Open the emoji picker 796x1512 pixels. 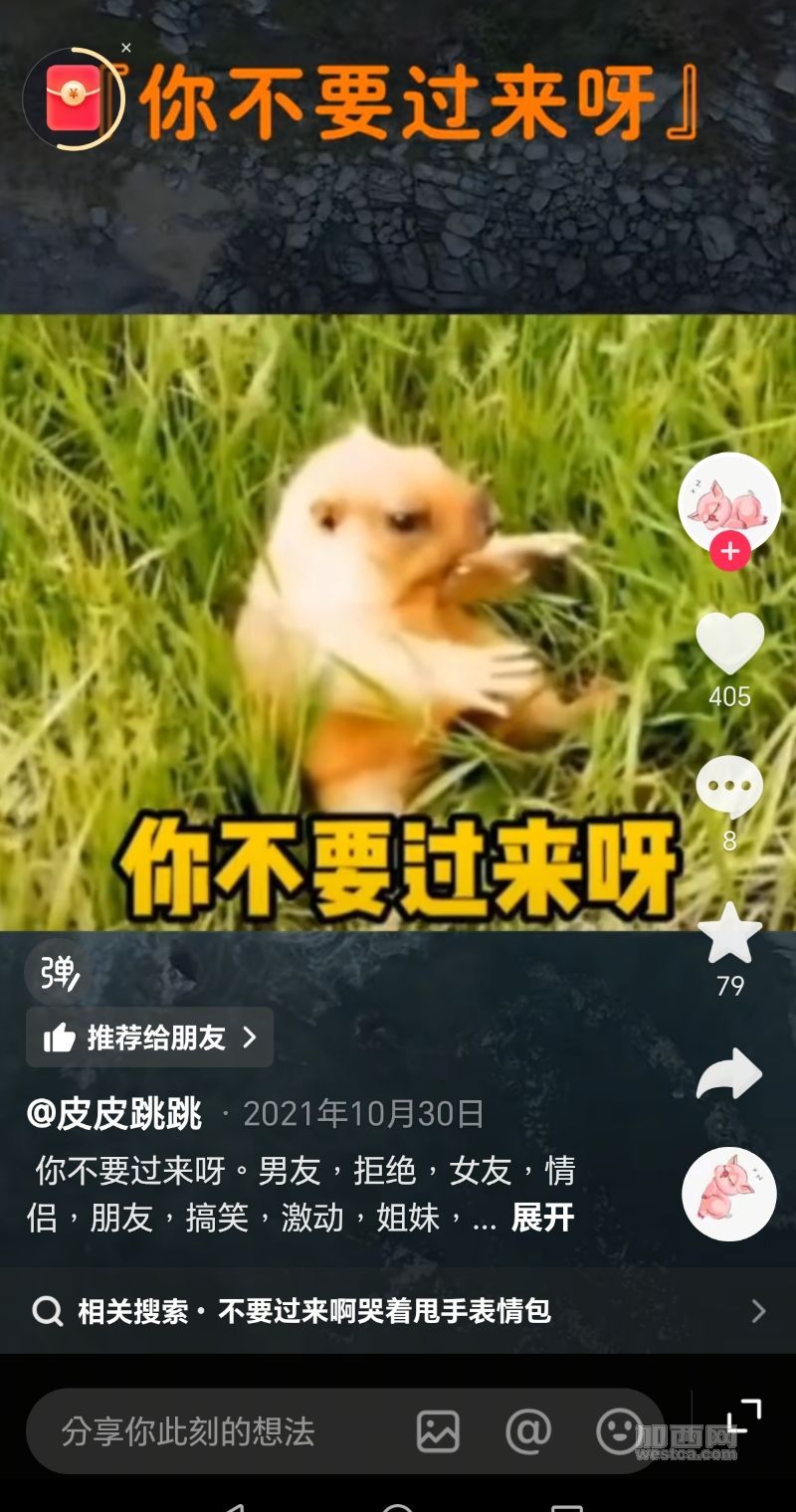coord(619,1432)
